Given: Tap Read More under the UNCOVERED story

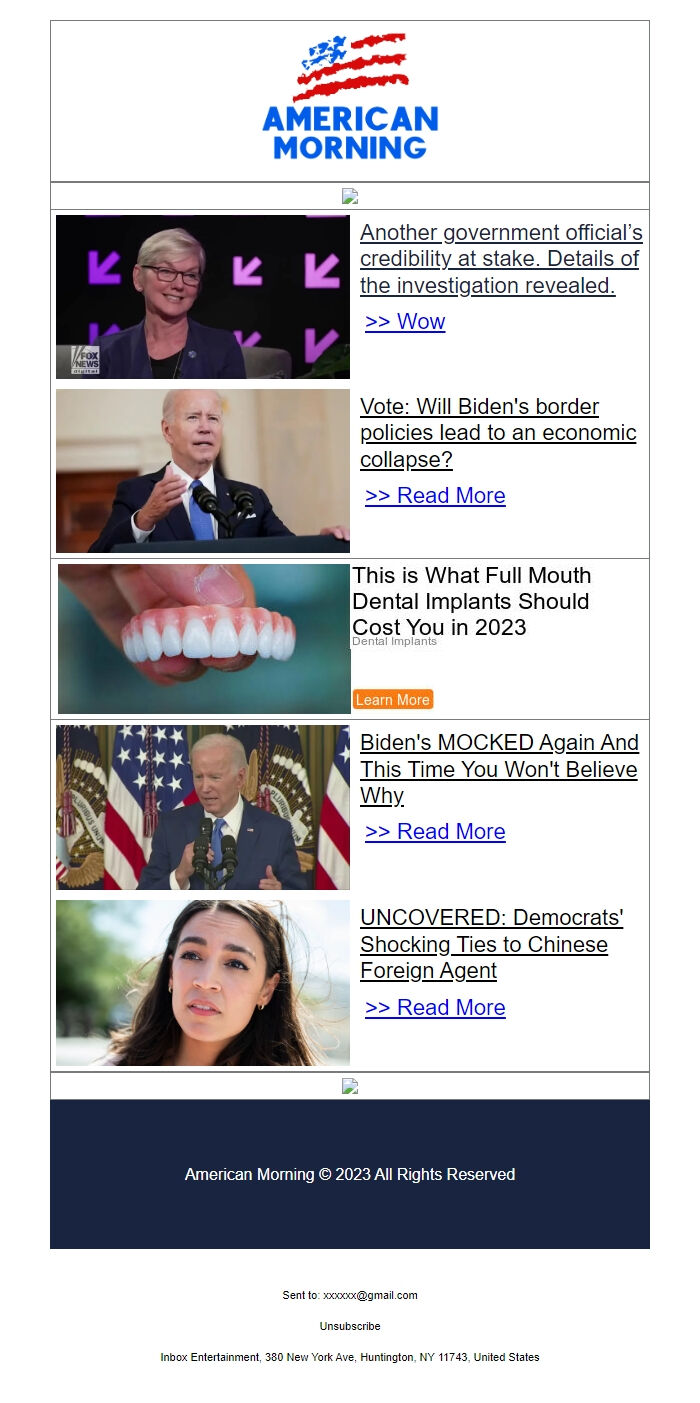Looking at the screenshot, I should click(435, 1007).
